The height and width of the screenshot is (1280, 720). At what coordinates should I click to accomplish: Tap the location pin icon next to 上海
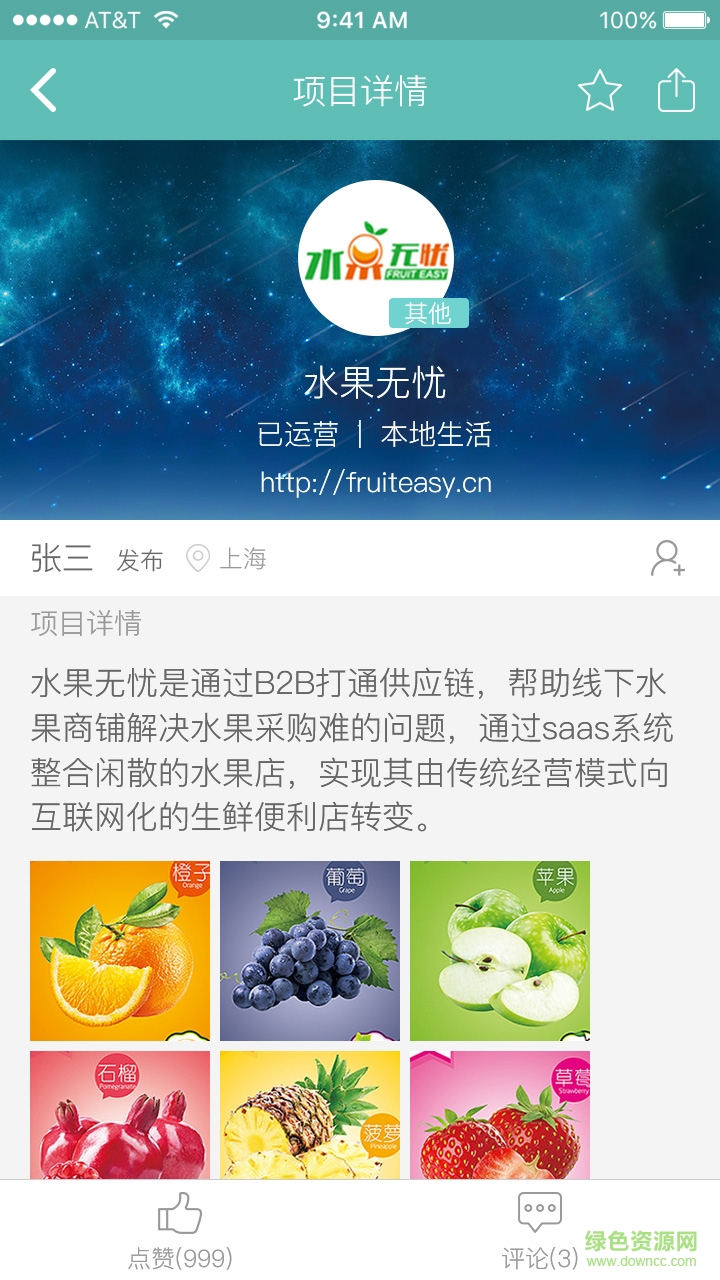click(200, 560)
